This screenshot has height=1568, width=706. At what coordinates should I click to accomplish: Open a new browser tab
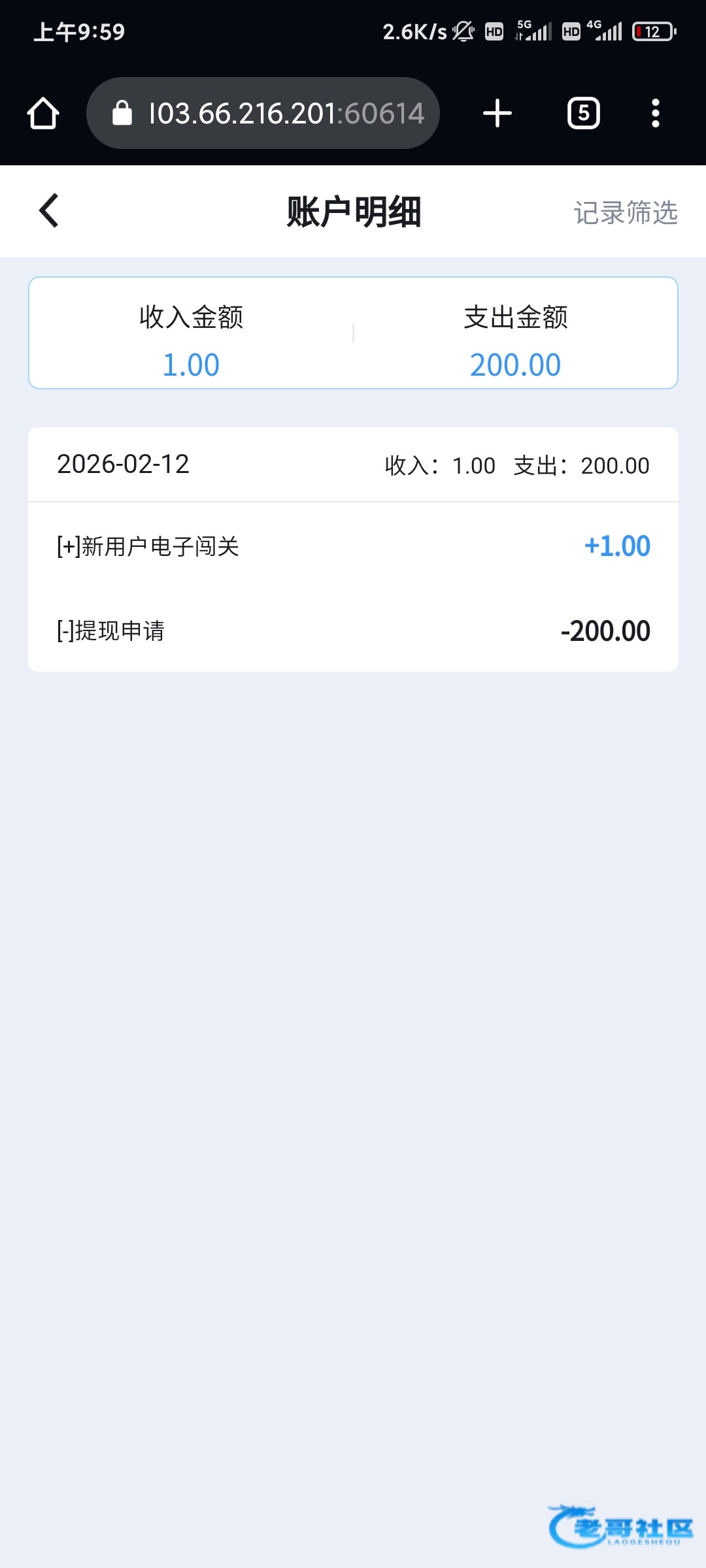pyautogui.click(x=497, y=114)
